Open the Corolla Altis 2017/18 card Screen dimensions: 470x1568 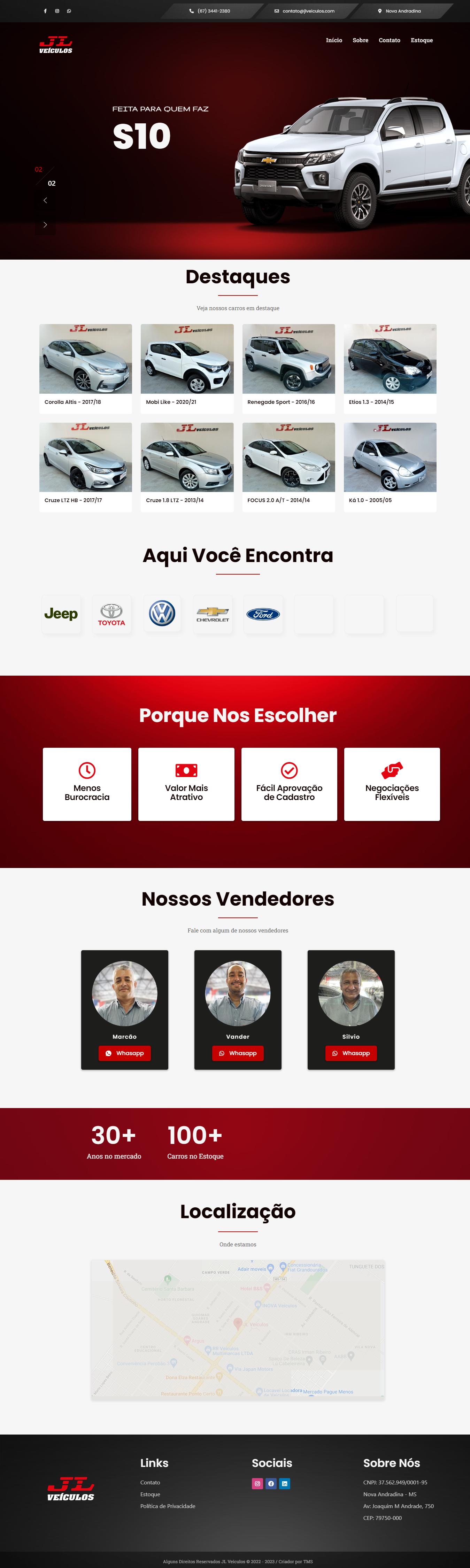[x=85, y=368]
